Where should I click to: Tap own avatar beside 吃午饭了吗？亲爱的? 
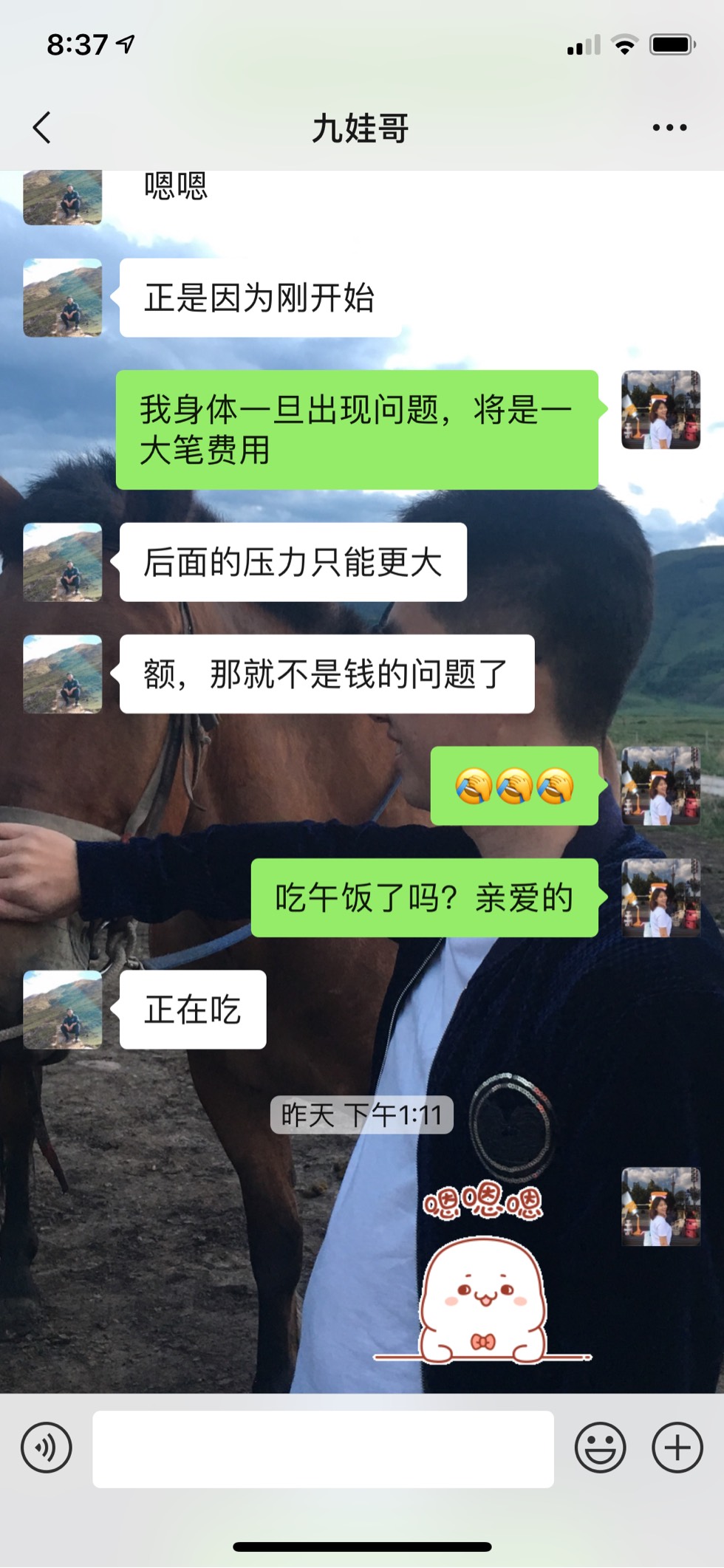(660, 898)
